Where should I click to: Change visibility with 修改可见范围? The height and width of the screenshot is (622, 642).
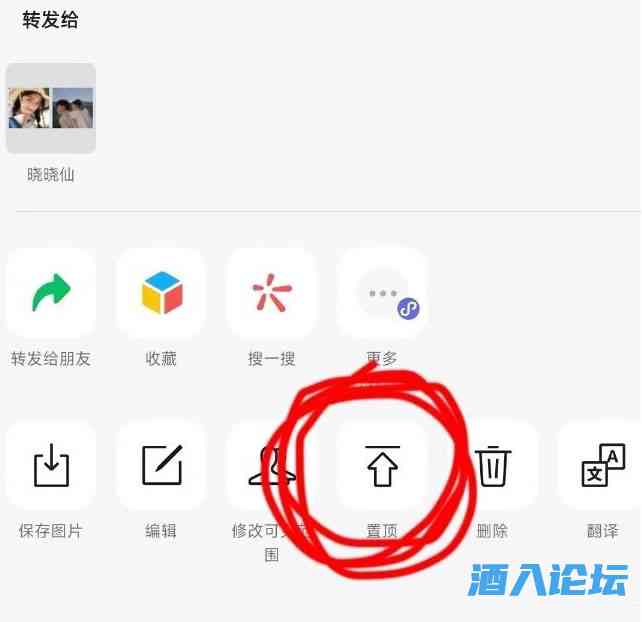(271, 465)
